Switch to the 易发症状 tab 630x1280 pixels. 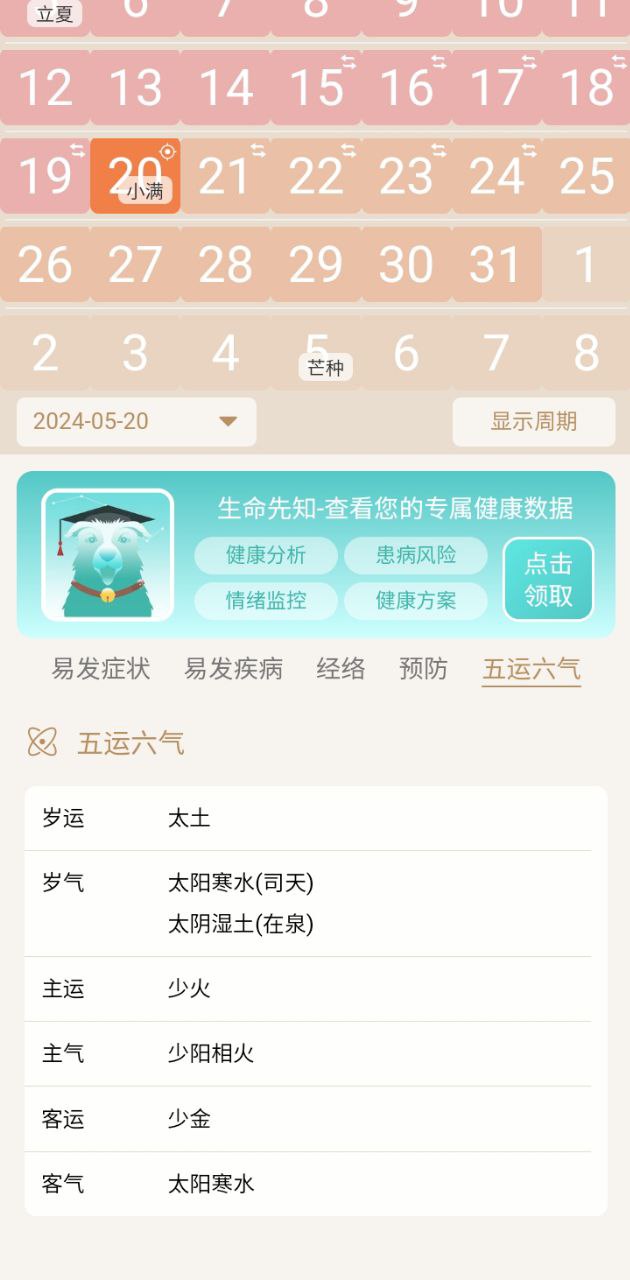pos(101,669)
